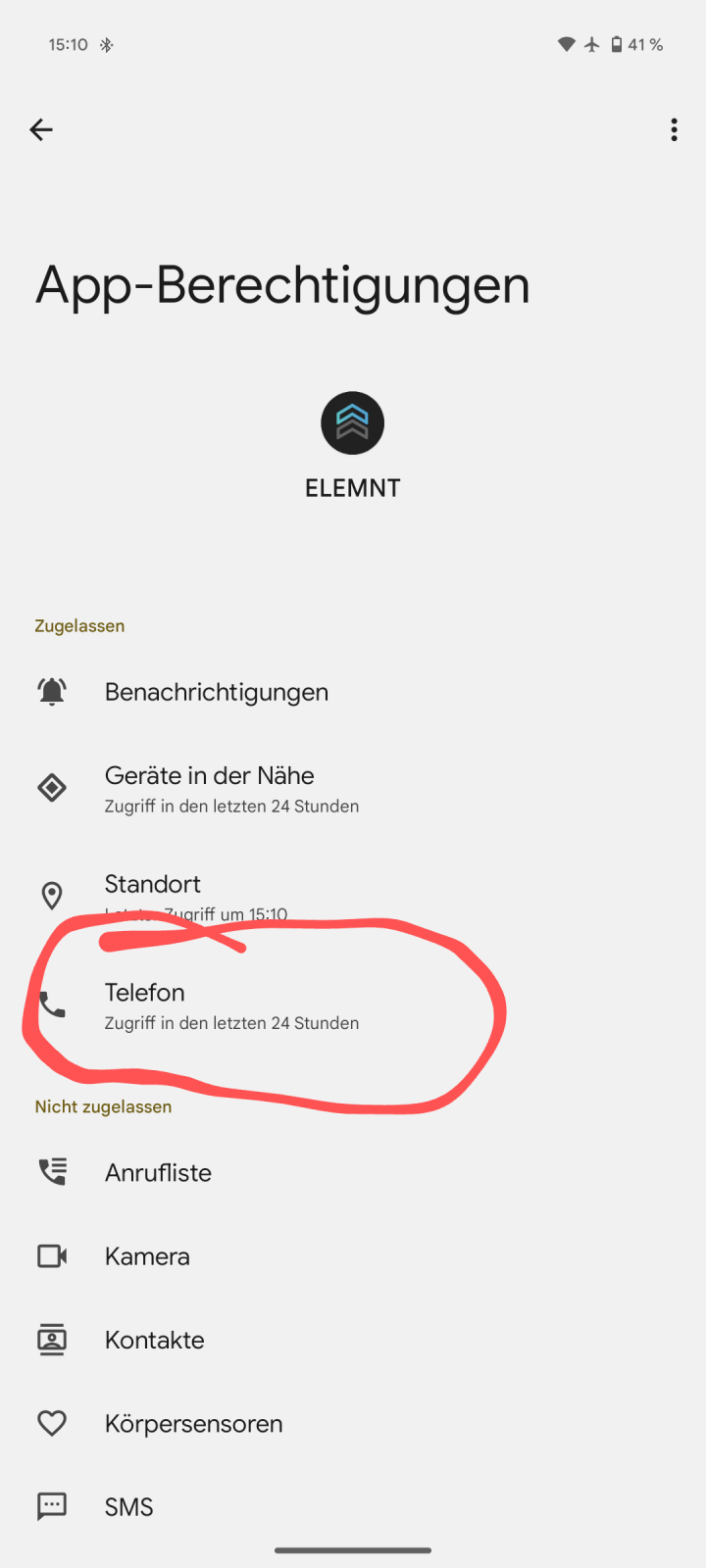Go back using the arrow icon
This screenshot has width=706, height=1568.
(41, 129)
